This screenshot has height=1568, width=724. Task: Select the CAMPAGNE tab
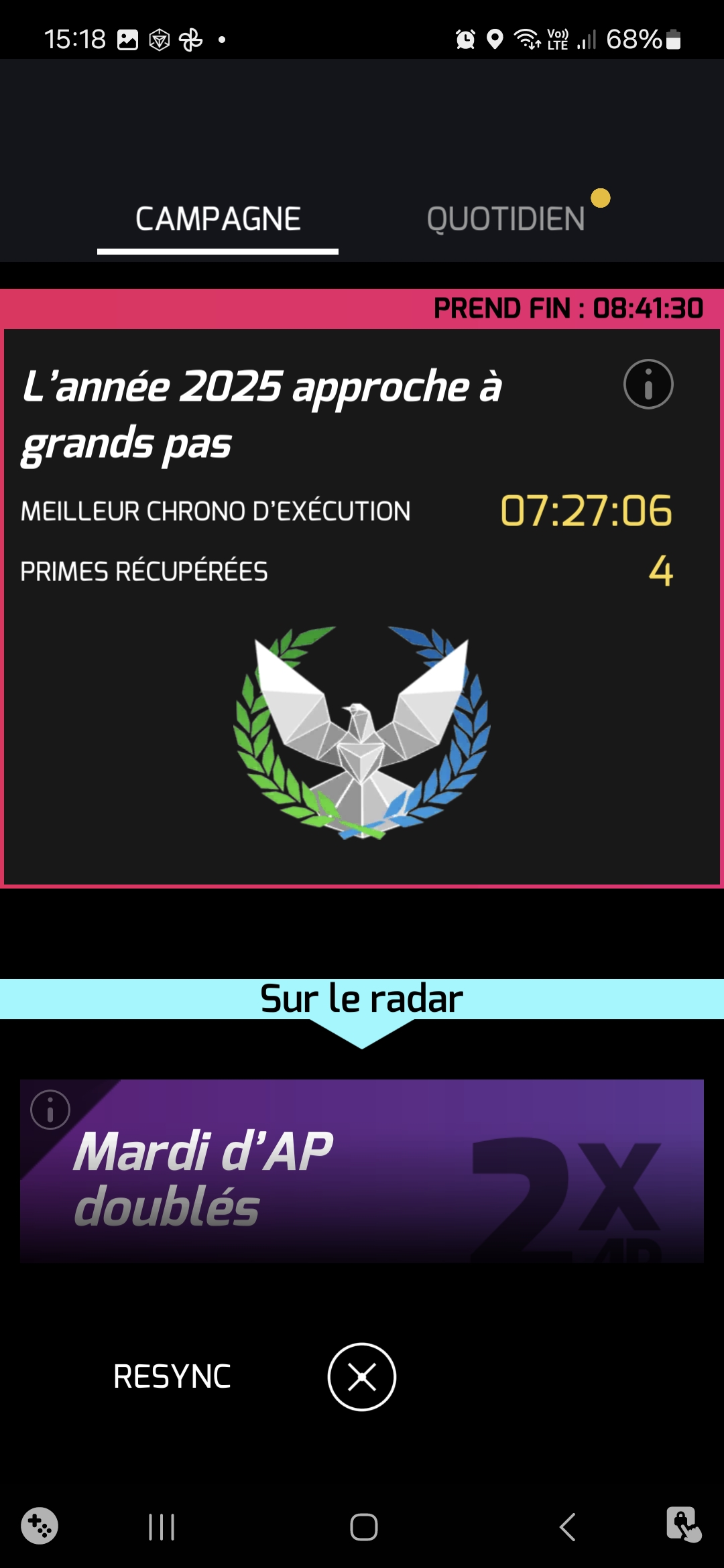coord(218,219)
